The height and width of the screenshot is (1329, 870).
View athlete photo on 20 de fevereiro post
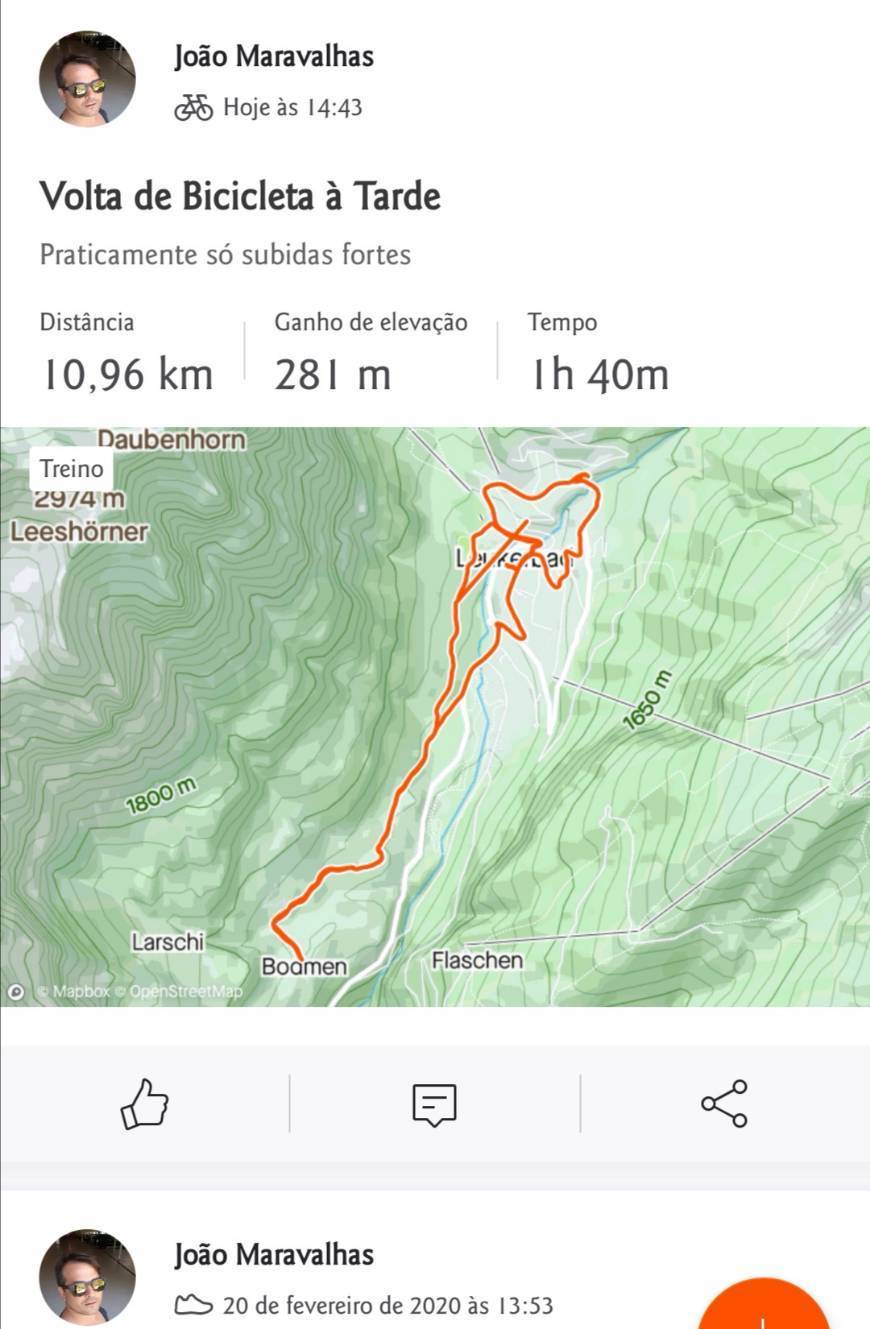point(87,1277)
